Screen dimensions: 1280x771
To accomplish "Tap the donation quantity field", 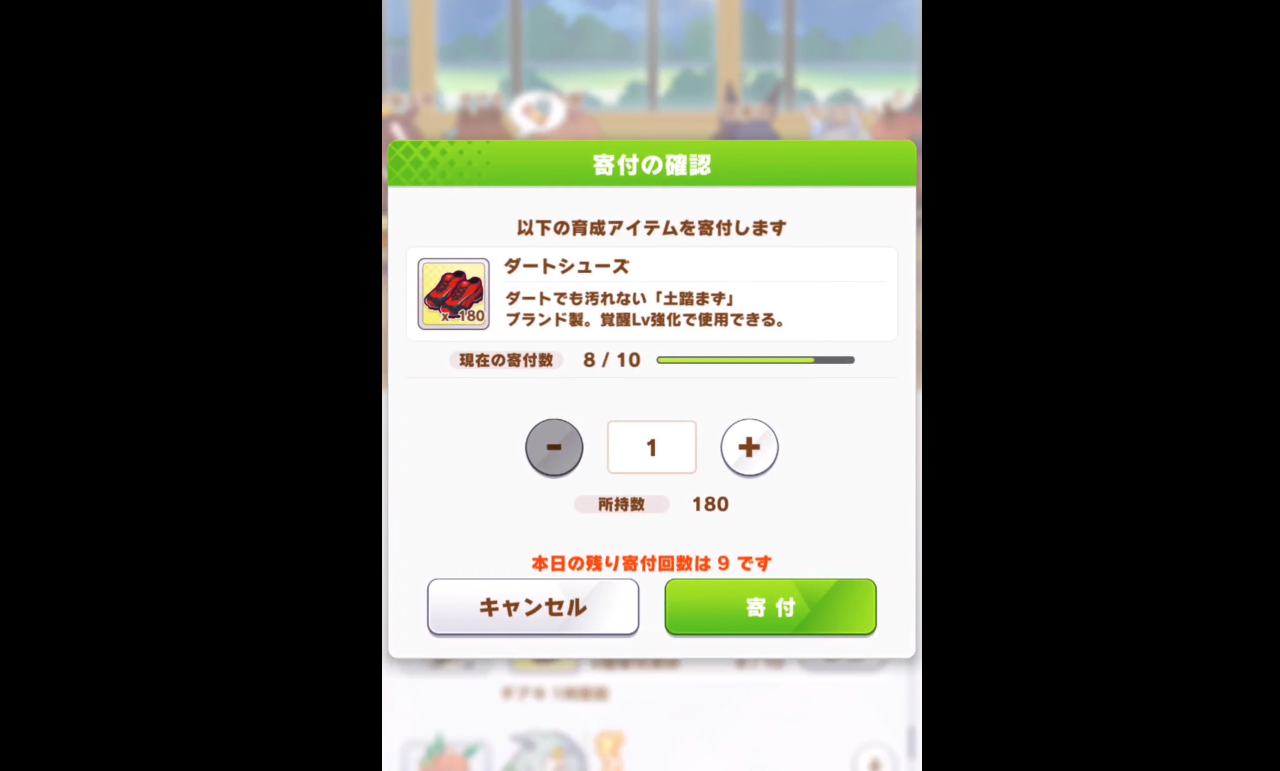I will tap(651, 447).
